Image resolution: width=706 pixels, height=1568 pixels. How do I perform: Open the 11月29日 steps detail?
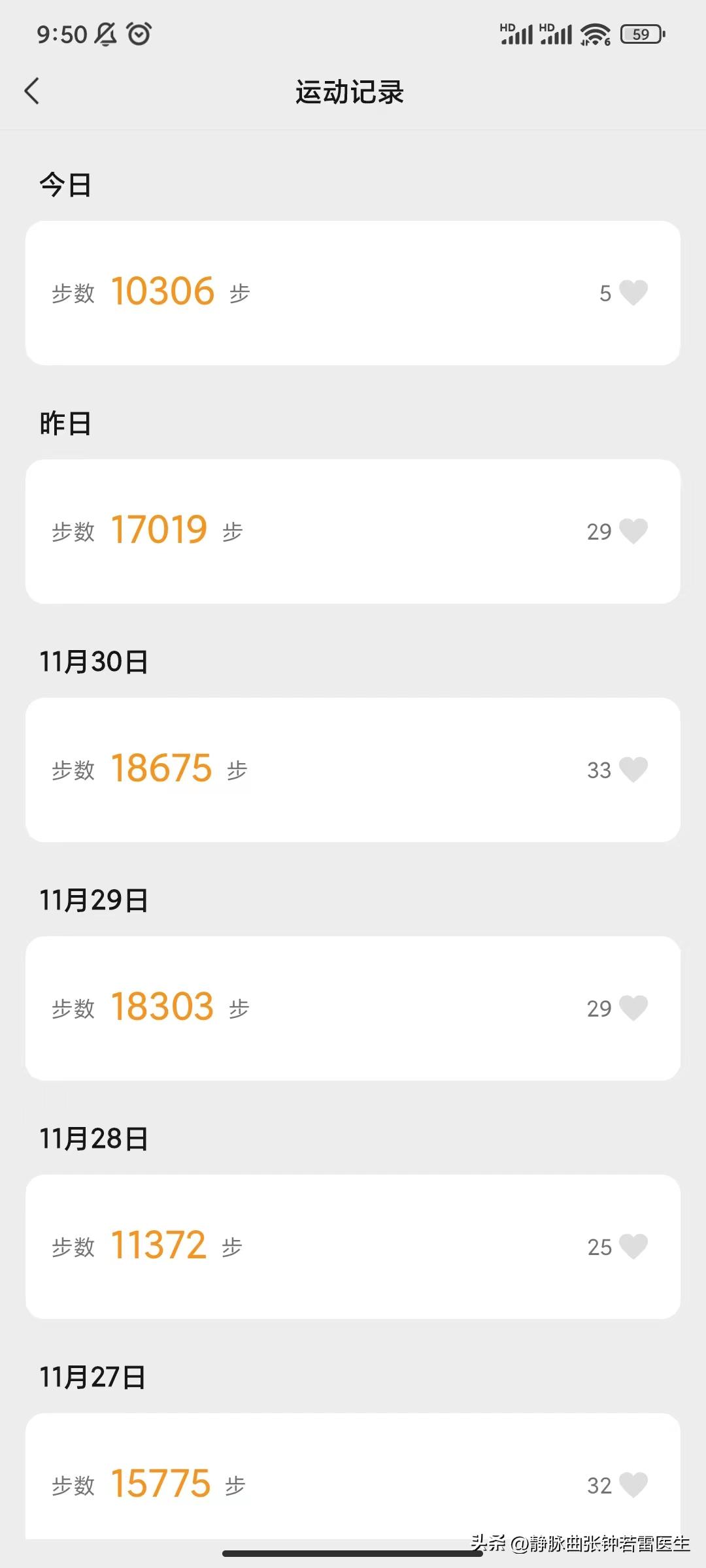tap(353, 1006)
